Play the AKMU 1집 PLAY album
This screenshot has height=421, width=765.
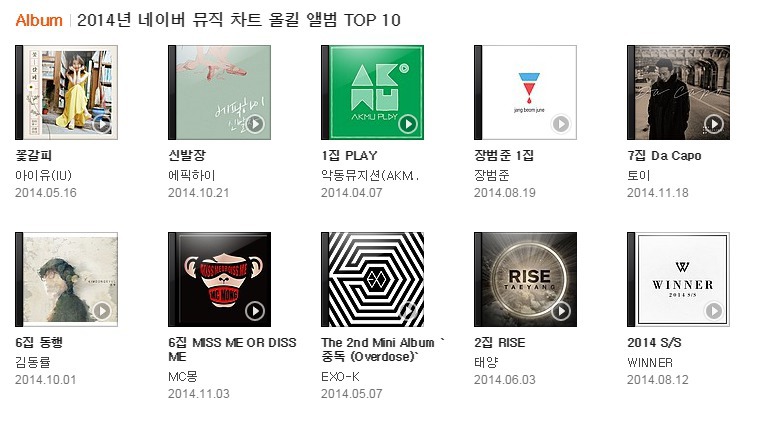pyautogui.click(x=407, y=124)
